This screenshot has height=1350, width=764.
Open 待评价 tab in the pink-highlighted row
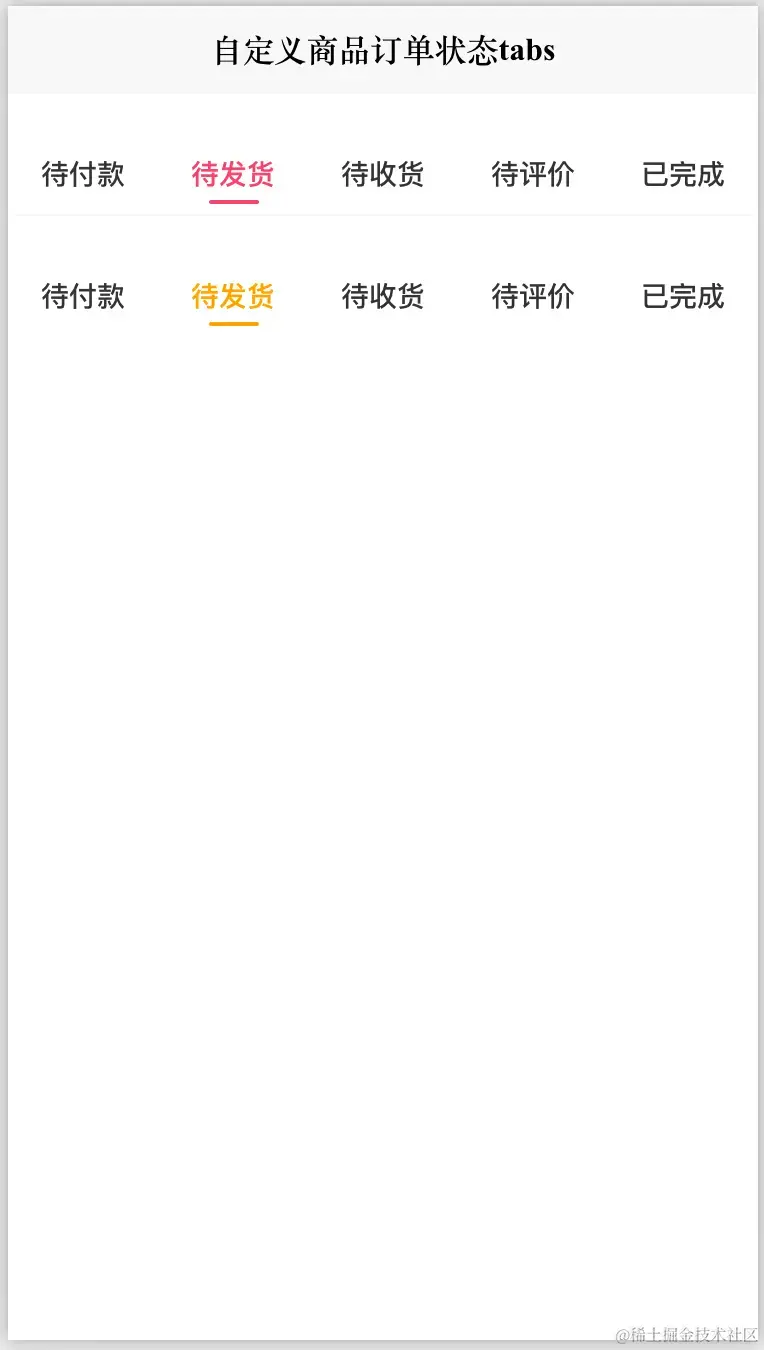[x=533, y=174]
